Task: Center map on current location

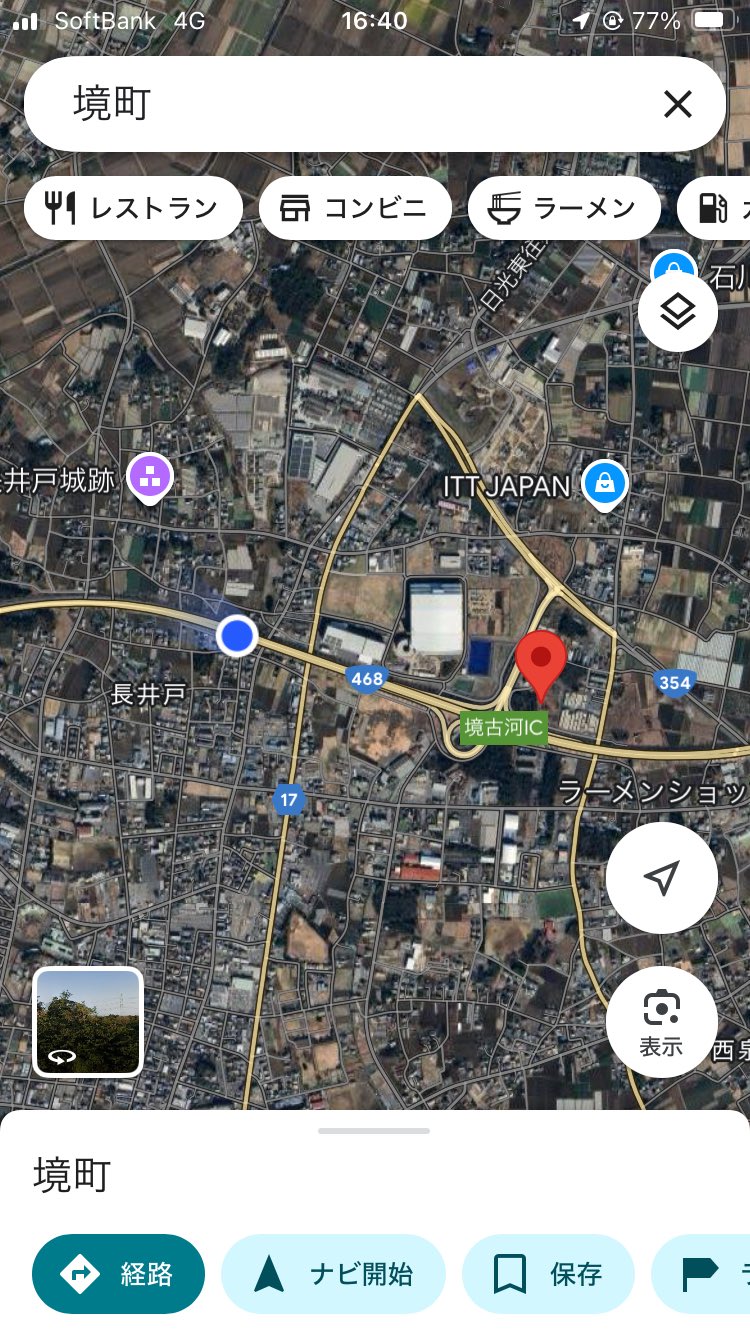Action: (662, 878)
